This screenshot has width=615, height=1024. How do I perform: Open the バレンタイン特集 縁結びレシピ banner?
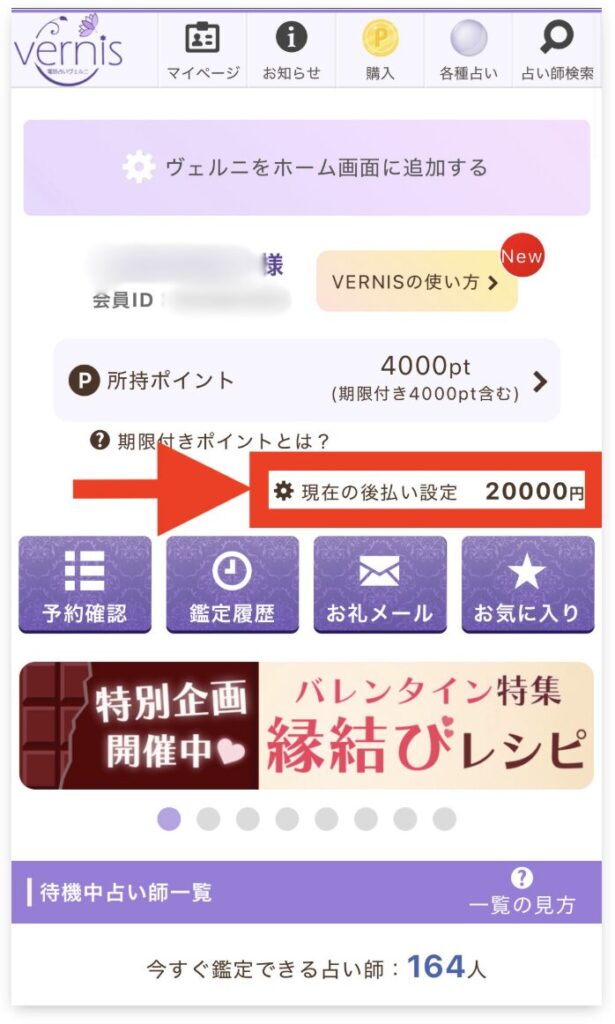pyautogui.click(x=307, y=725)
